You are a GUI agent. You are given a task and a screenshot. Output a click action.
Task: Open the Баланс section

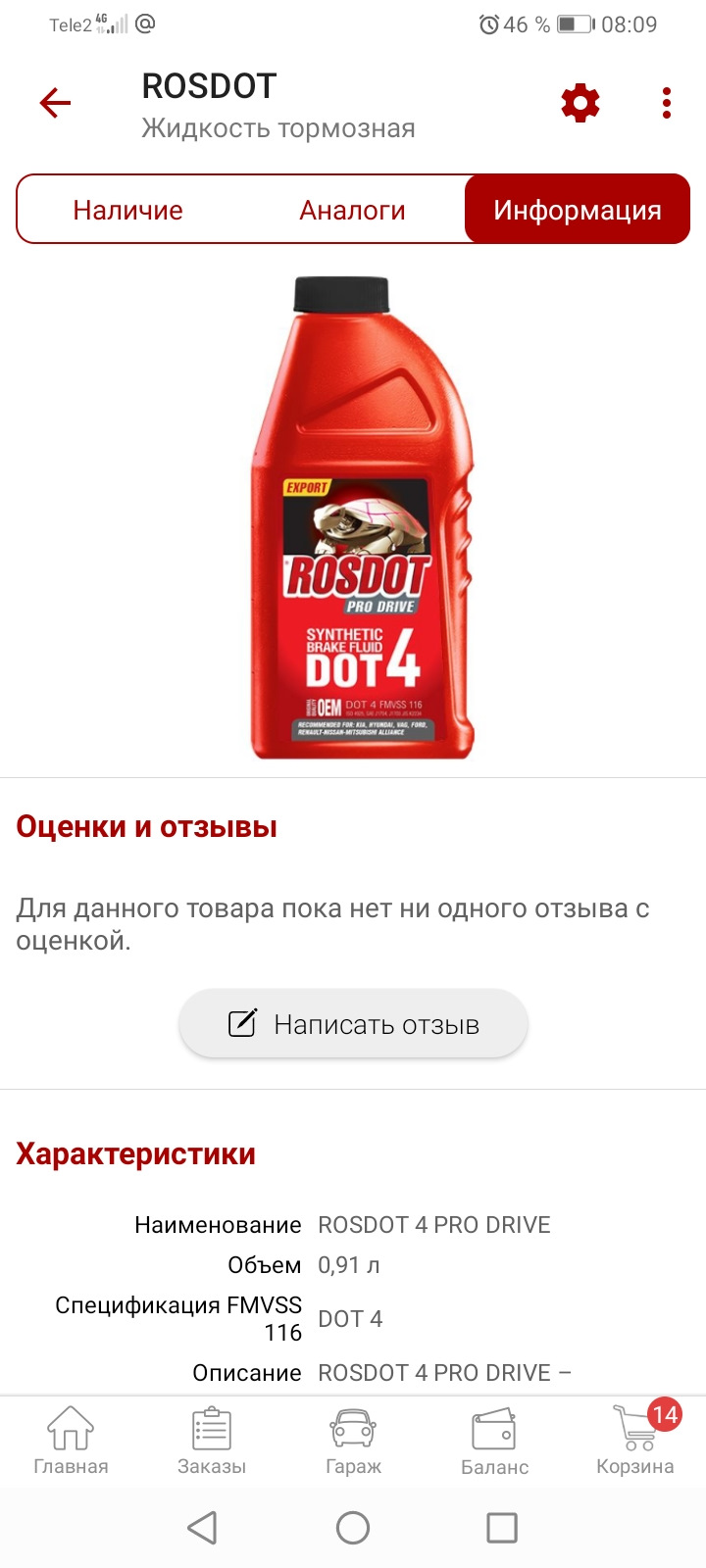coord(494,1441)
